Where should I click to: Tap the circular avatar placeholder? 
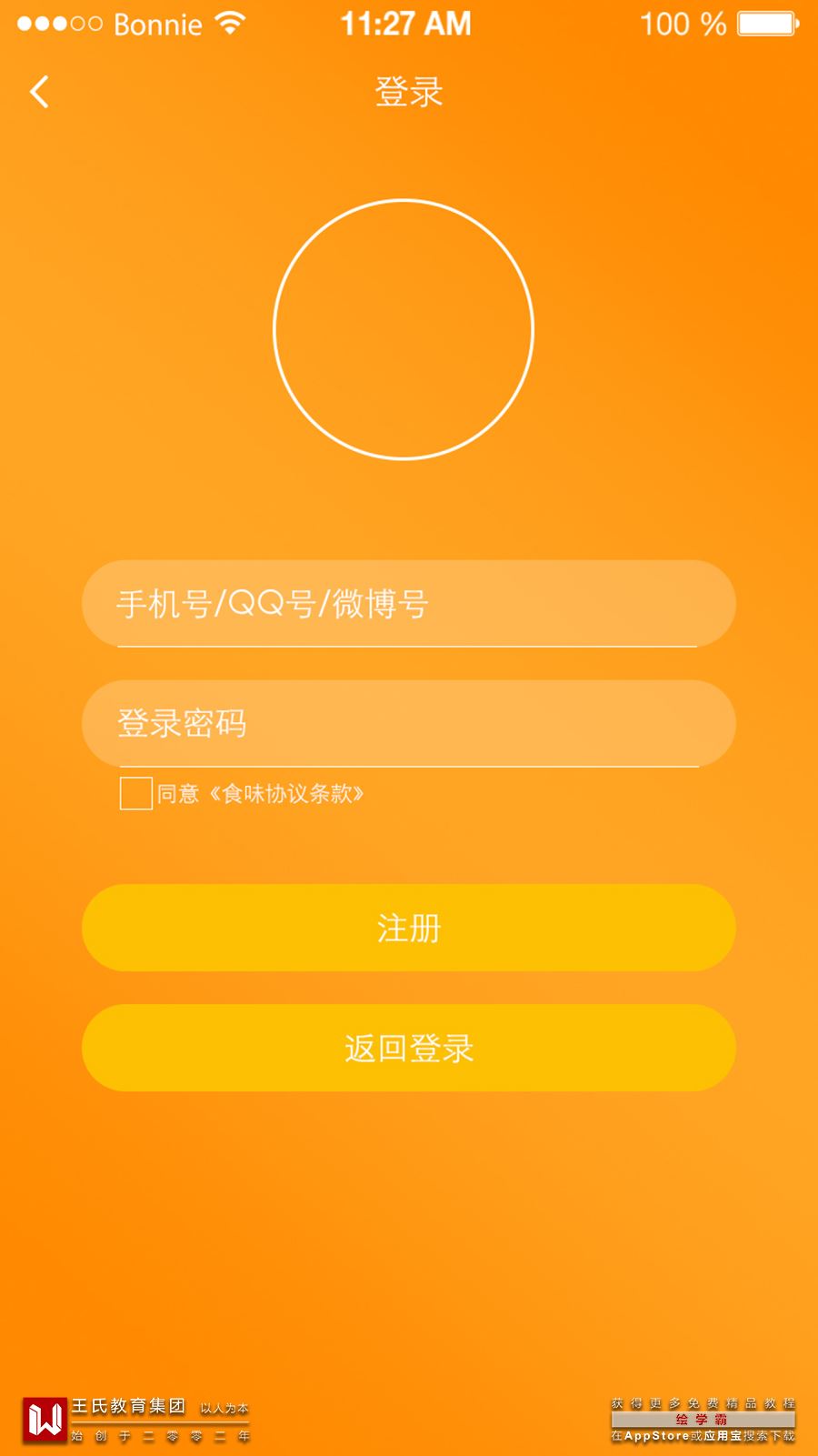point(404,329)
